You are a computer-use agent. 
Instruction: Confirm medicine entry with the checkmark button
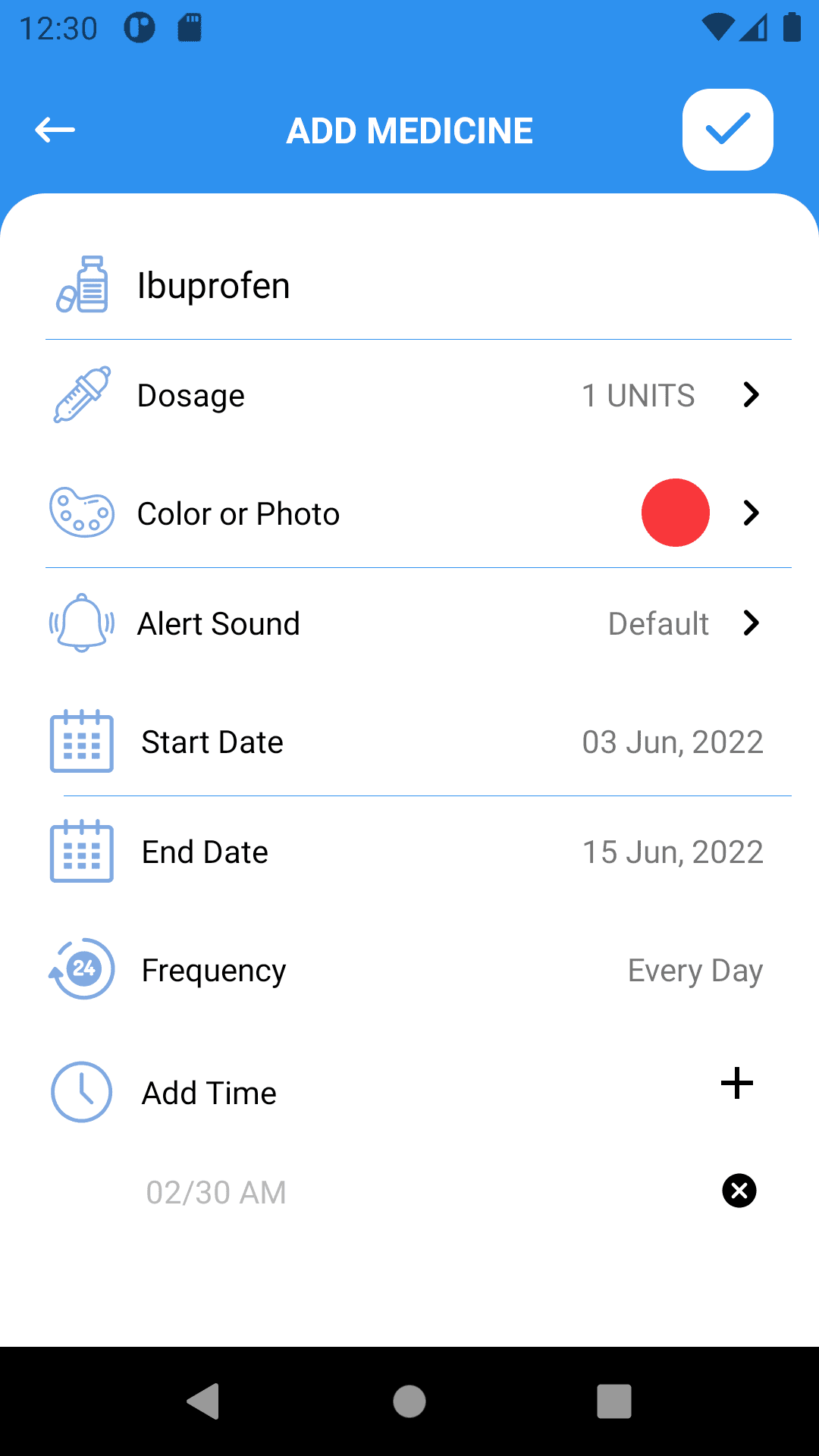point(726,129)
